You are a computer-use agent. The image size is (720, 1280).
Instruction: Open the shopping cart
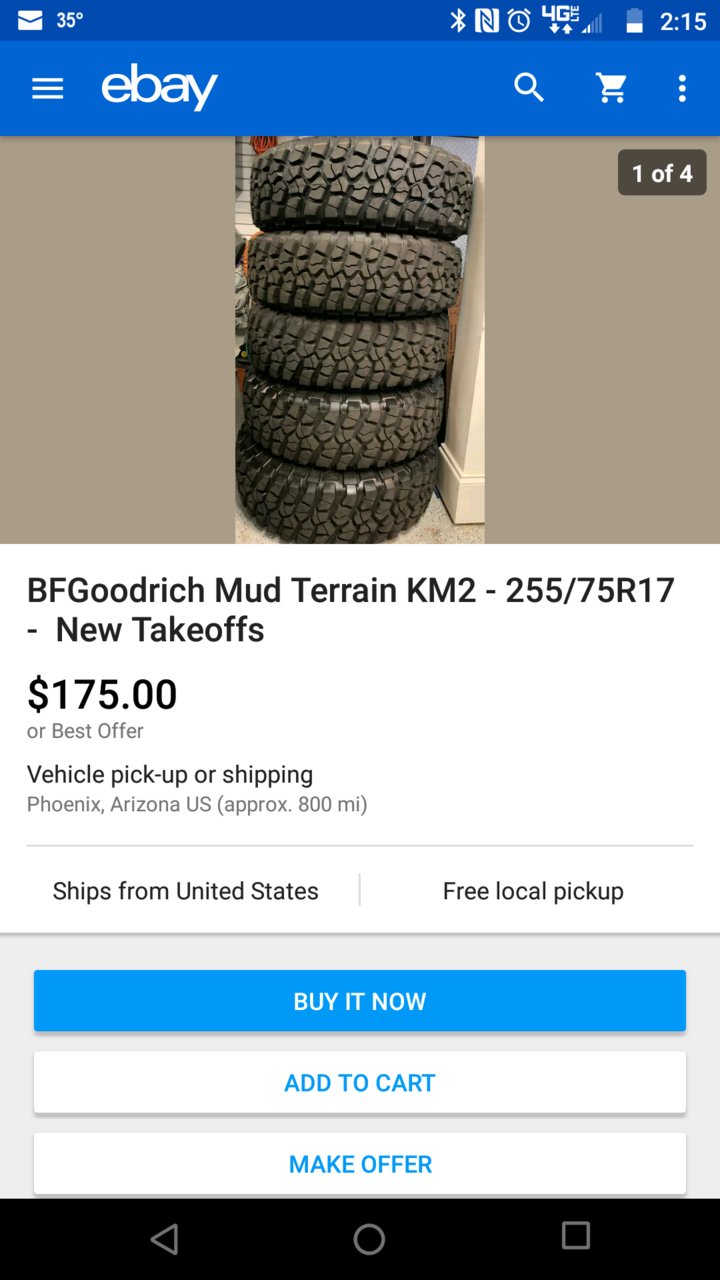(x=611, y=89)
